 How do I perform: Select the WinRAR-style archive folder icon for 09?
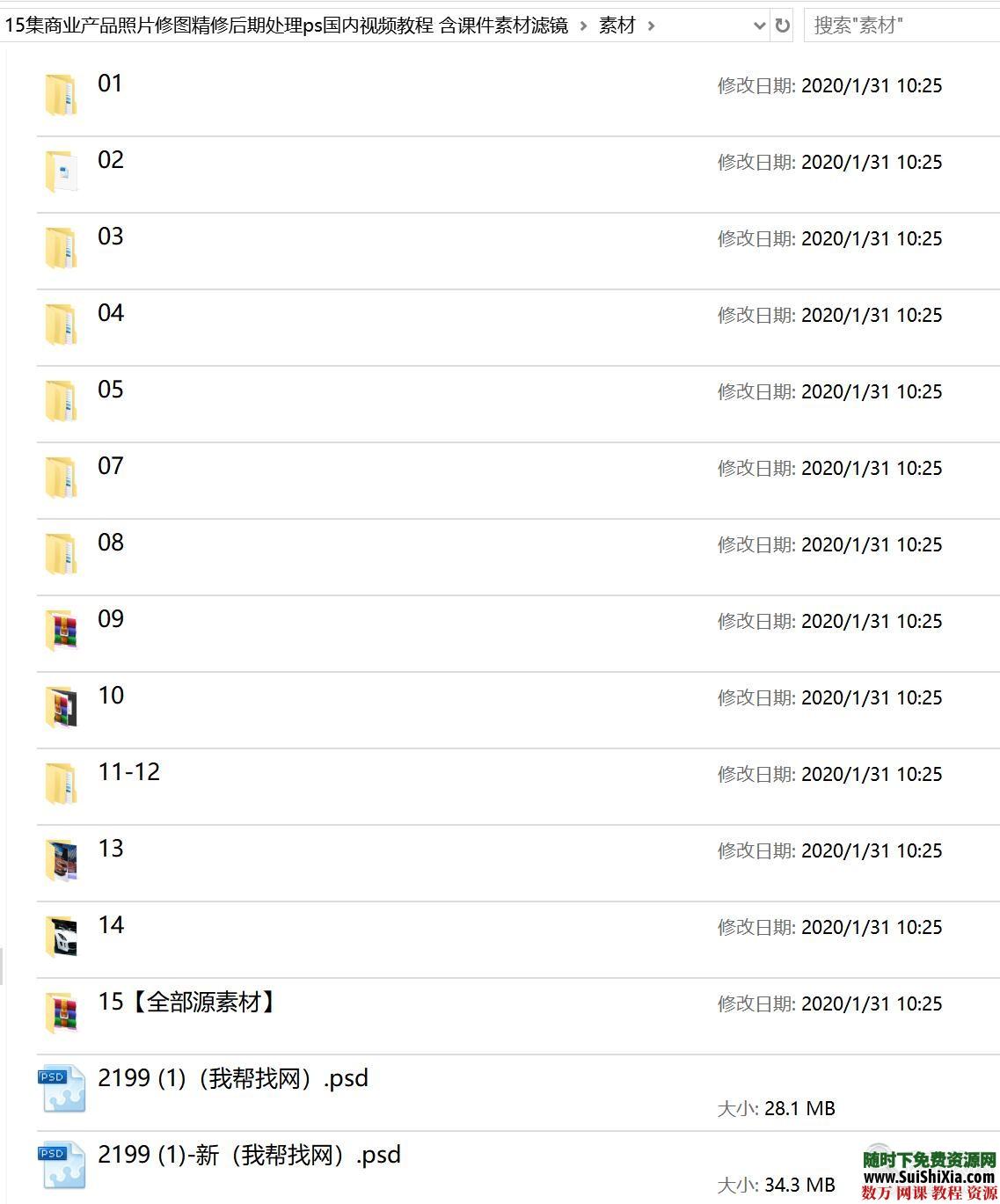(60, 631)
